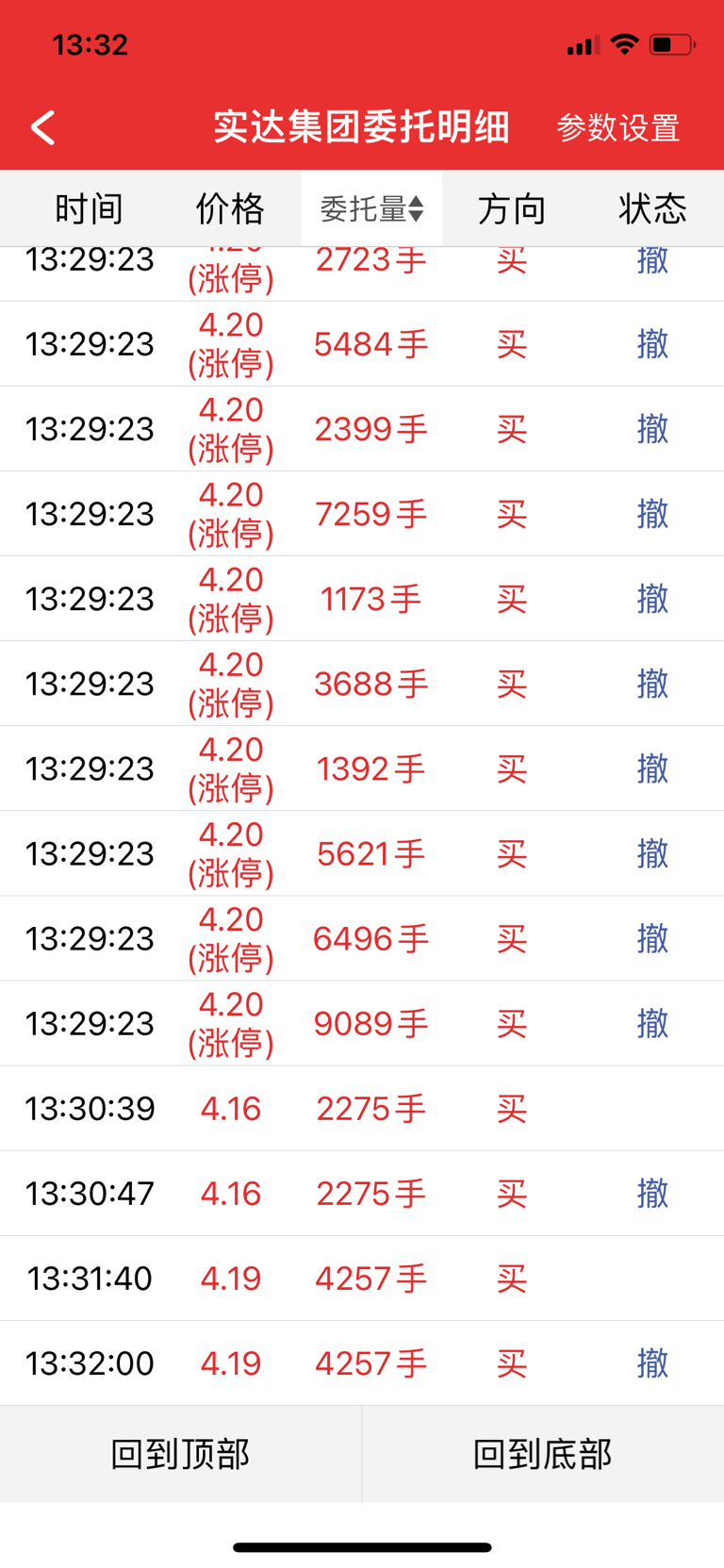Jump to the top with 回到顶部

[180, 1454]
